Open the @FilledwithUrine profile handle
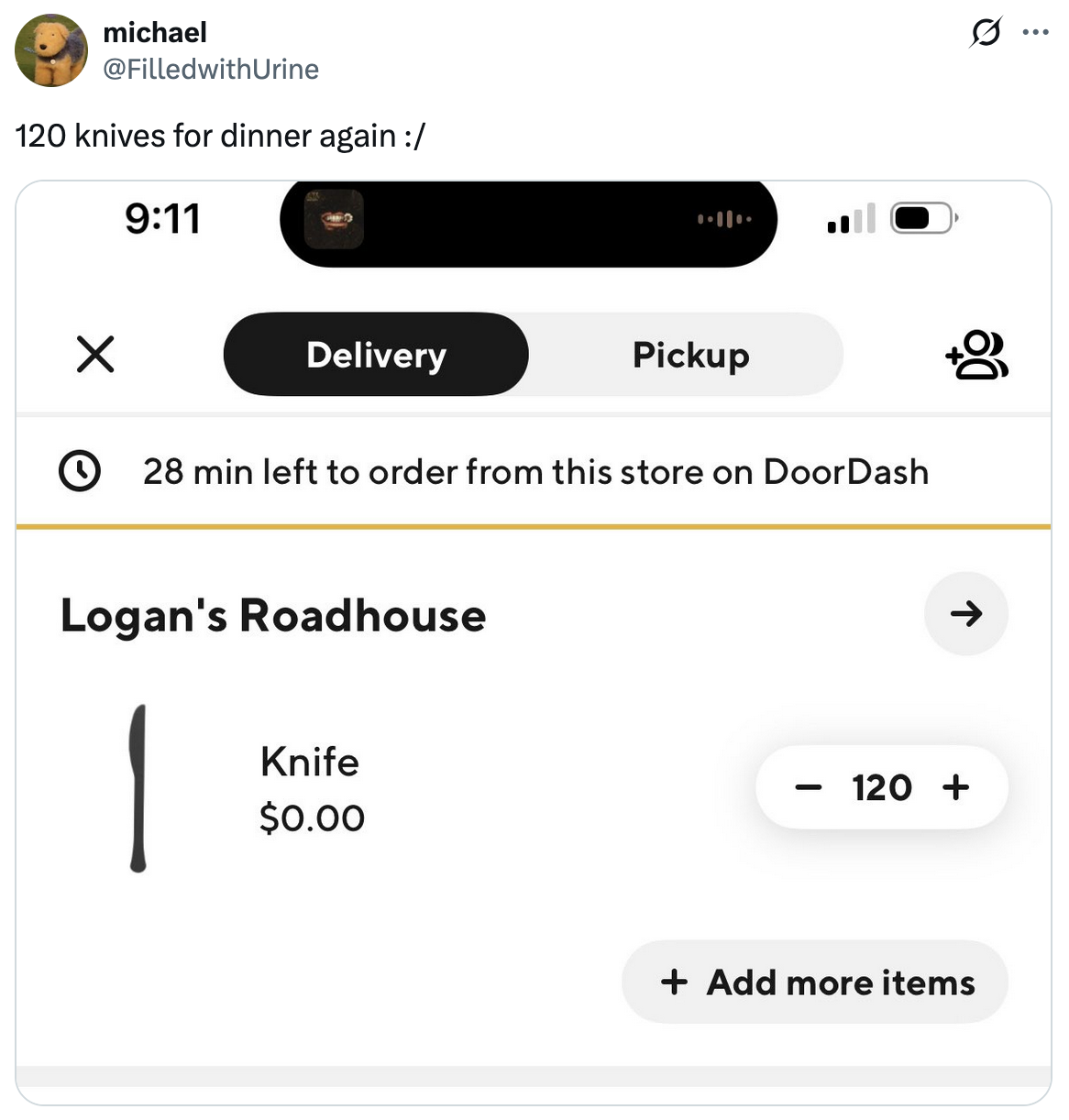1069x1120 pixels. (x=211, y=70)
